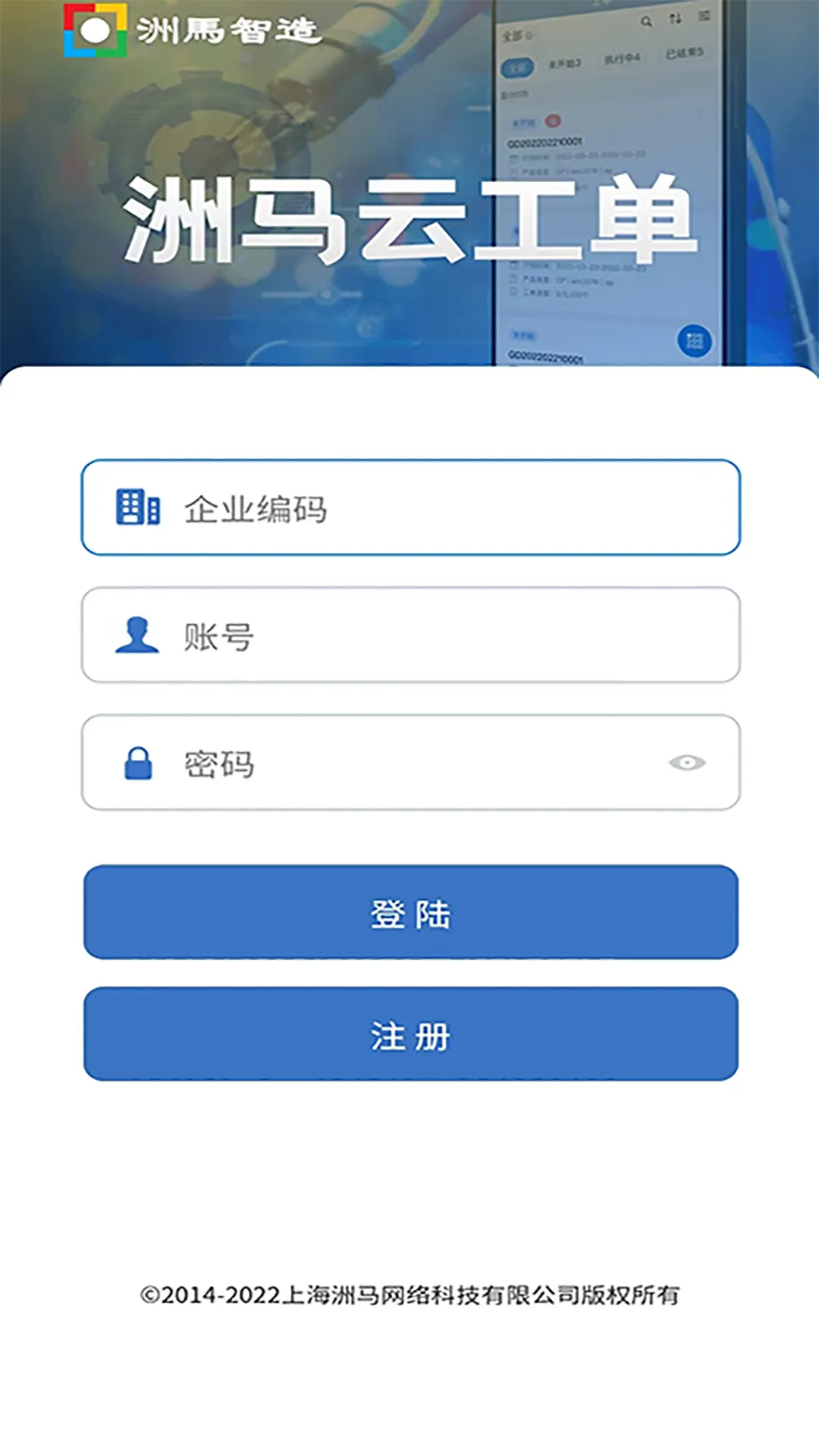Select the 执行中4 filter pill
Image resolution: width=819 pixels, height=1456 pixels.
pyautogui.click(x=623, y=57)
